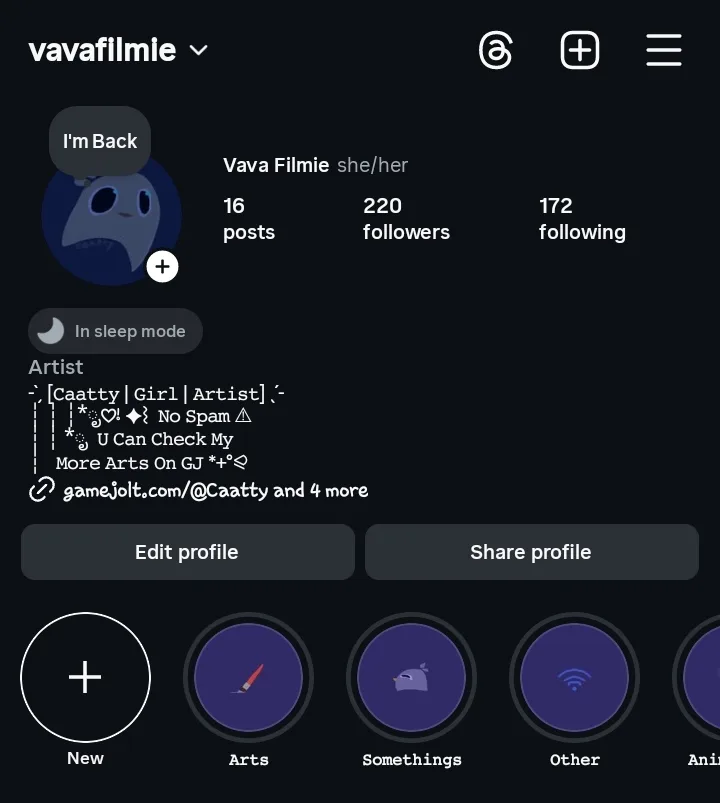Create a new post with plus icon
720x803 pixels.
[x=580, y=50]
